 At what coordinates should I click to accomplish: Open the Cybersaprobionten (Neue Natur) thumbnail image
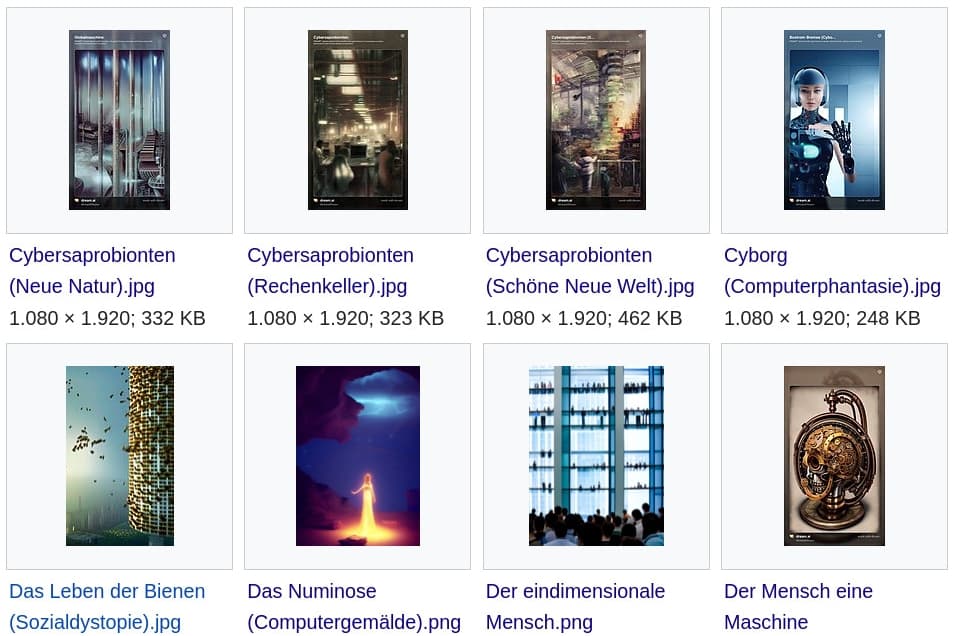(x=119, y=120)
